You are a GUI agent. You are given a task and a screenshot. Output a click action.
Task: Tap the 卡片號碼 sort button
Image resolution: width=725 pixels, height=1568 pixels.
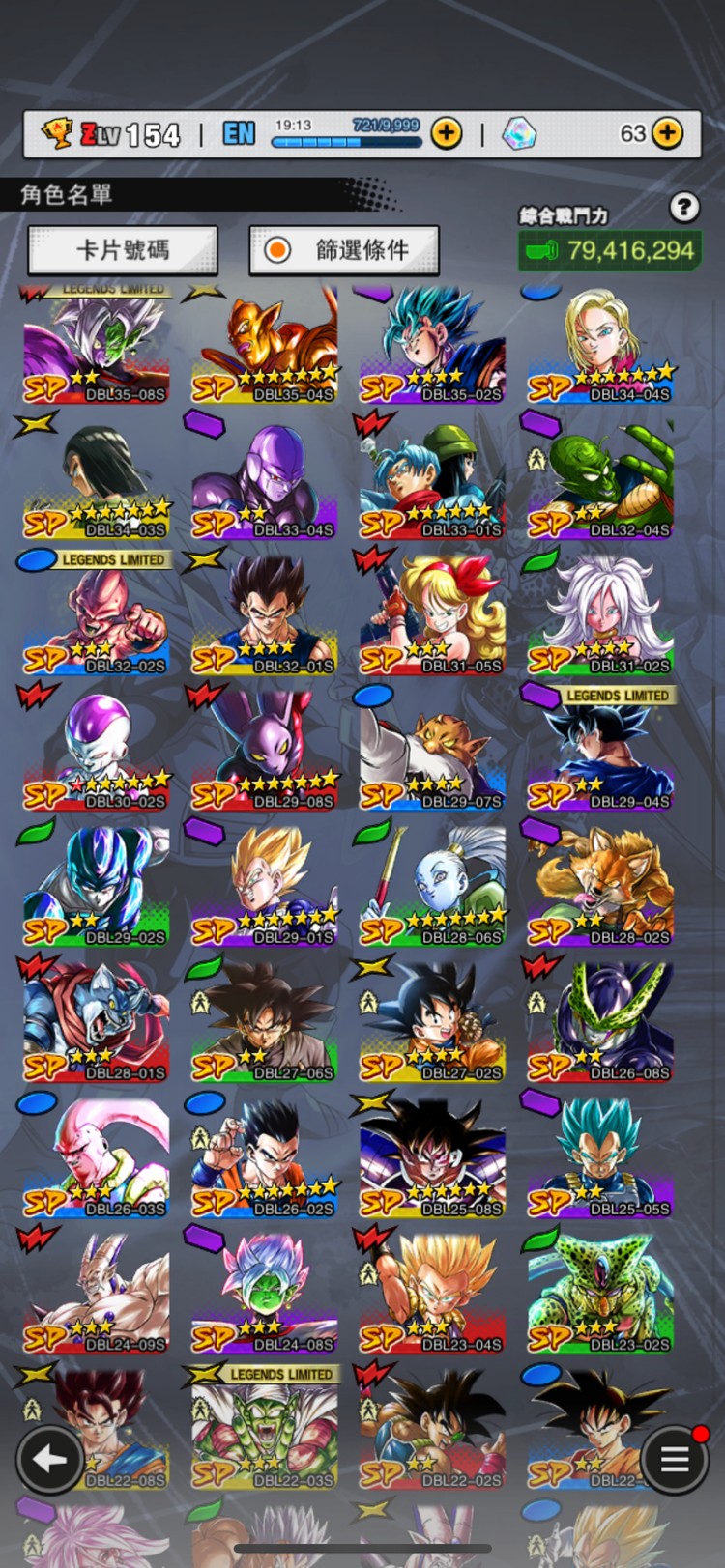tap(123, 251)
